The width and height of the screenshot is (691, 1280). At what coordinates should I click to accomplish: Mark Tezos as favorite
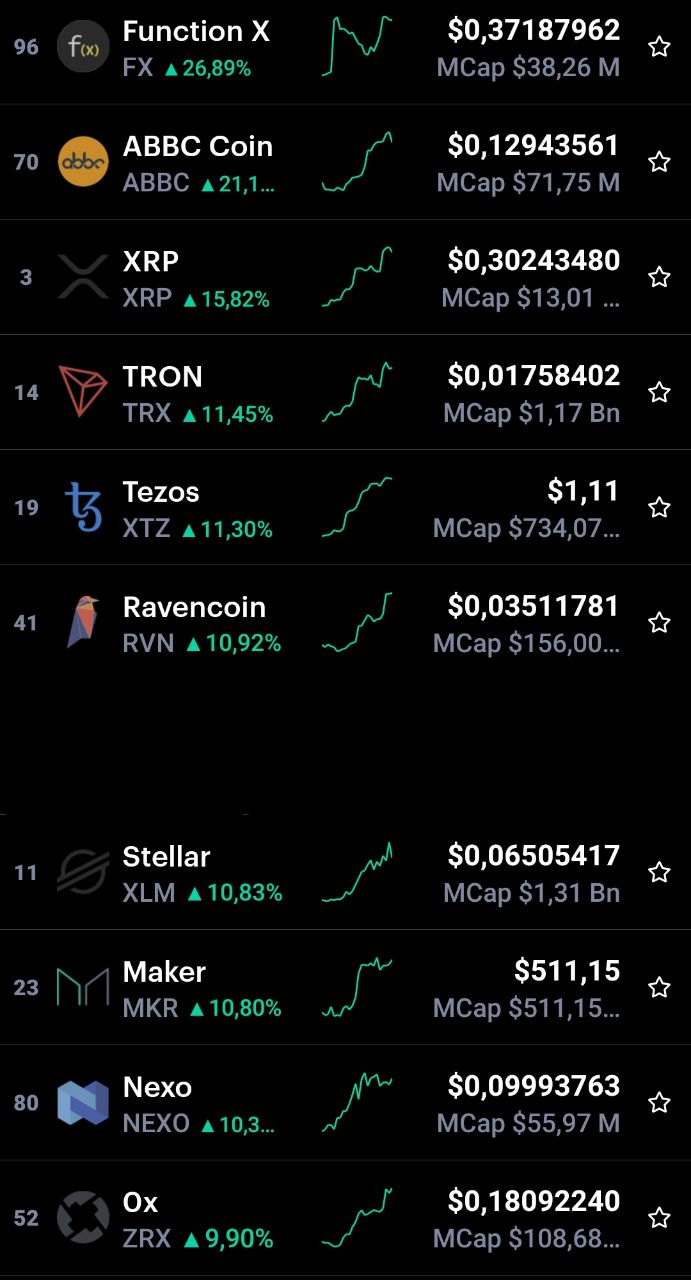tap(659, 507)
